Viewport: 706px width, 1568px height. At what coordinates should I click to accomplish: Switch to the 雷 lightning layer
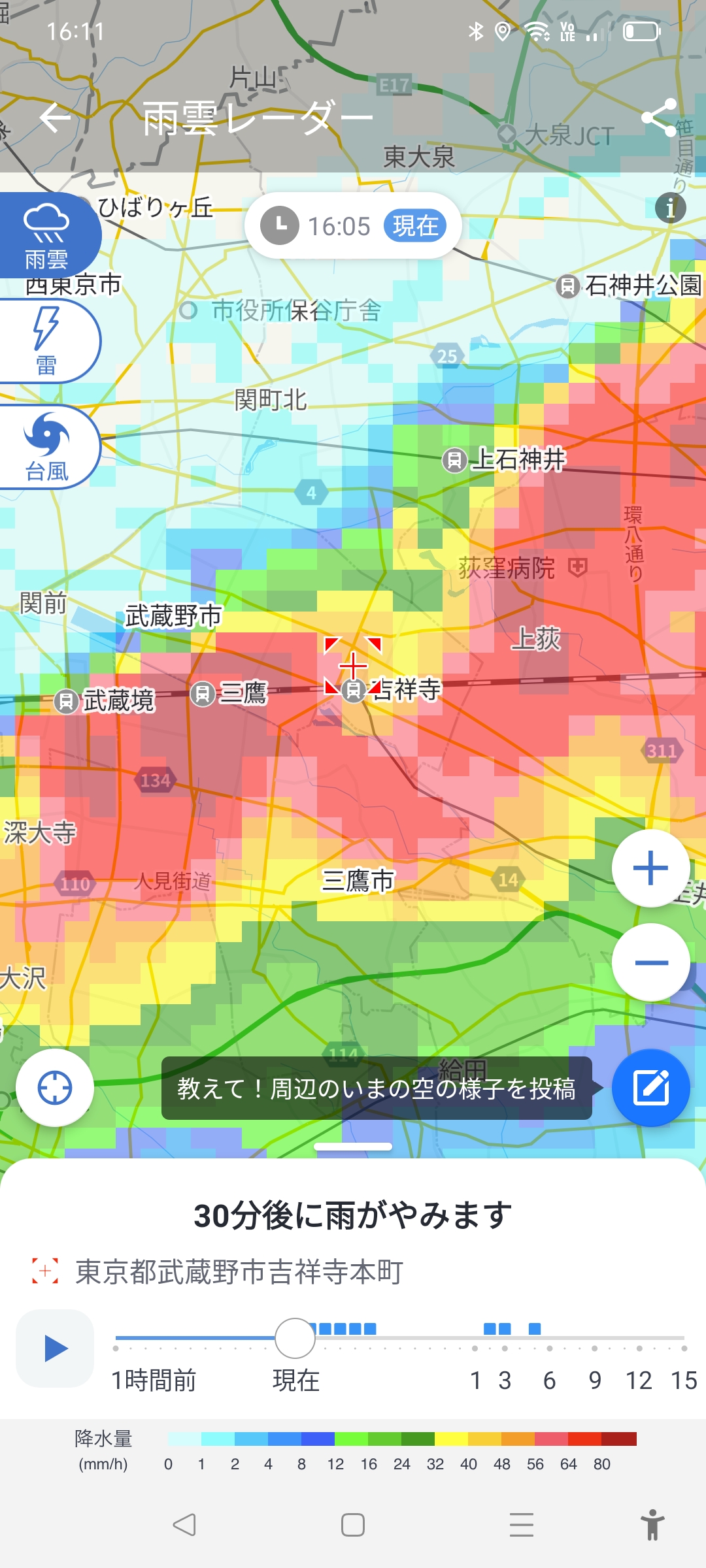coord(46,341)
